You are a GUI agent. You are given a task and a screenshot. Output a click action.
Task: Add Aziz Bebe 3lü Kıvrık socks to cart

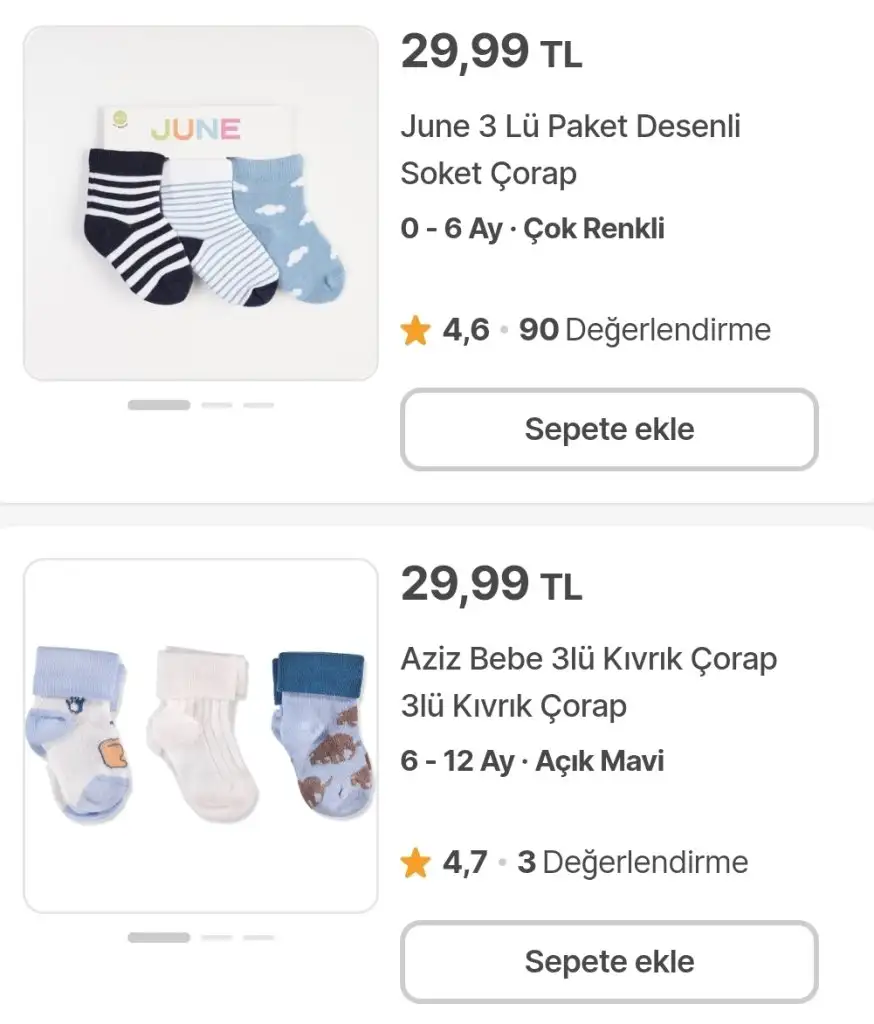pyautogui.click(x=609, y=962)
